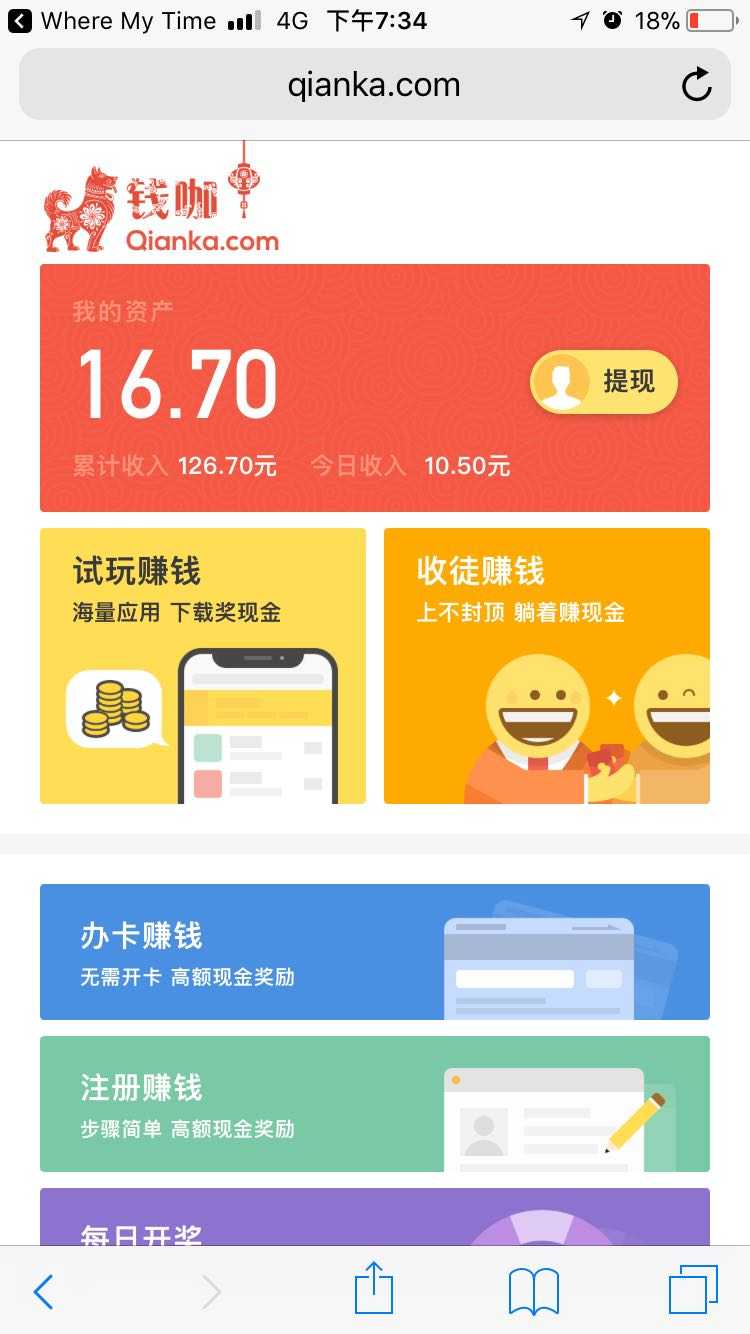This screenshot has width=750, height=1334.
Task: Open the 收徒赚钱 card
Action: (546, 665)
